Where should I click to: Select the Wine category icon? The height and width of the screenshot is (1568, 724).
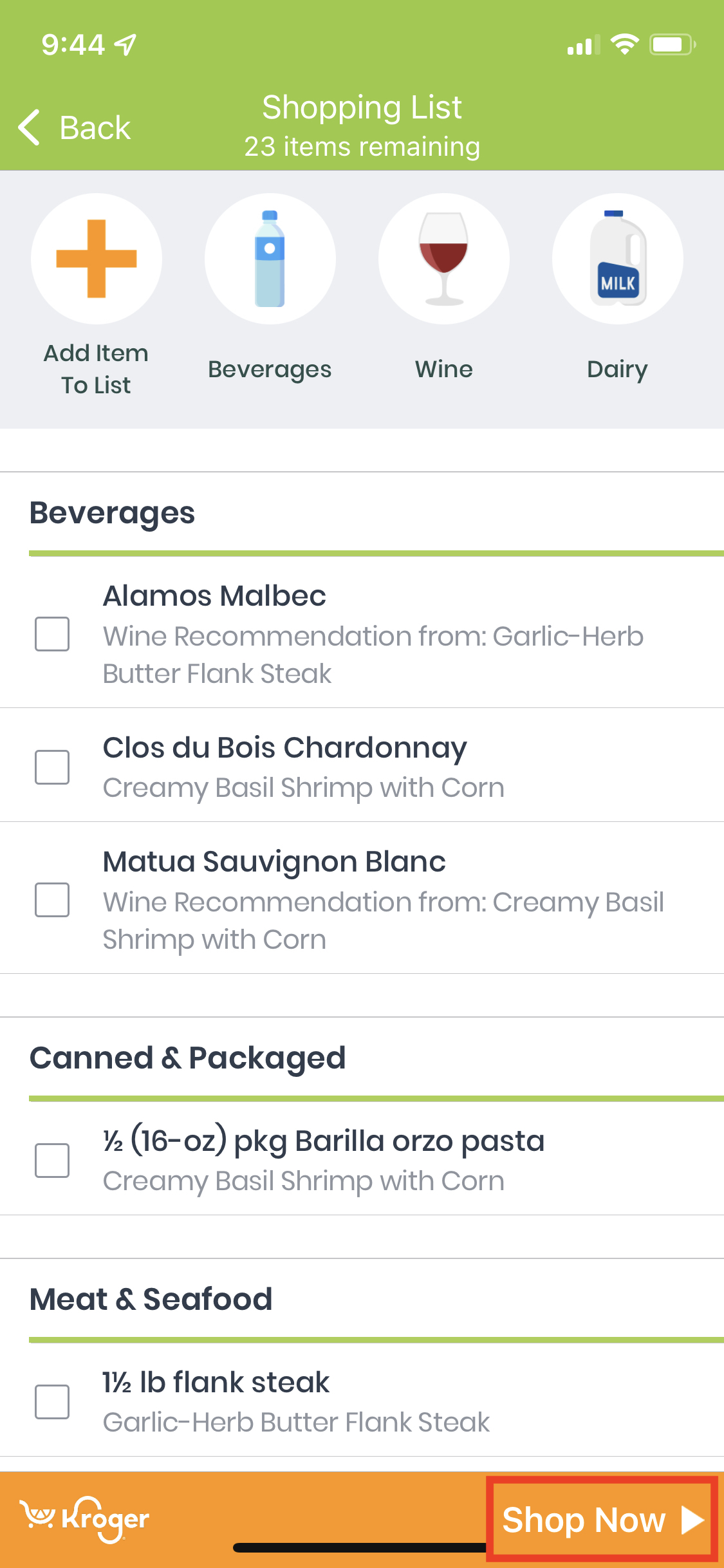point(444,258)
